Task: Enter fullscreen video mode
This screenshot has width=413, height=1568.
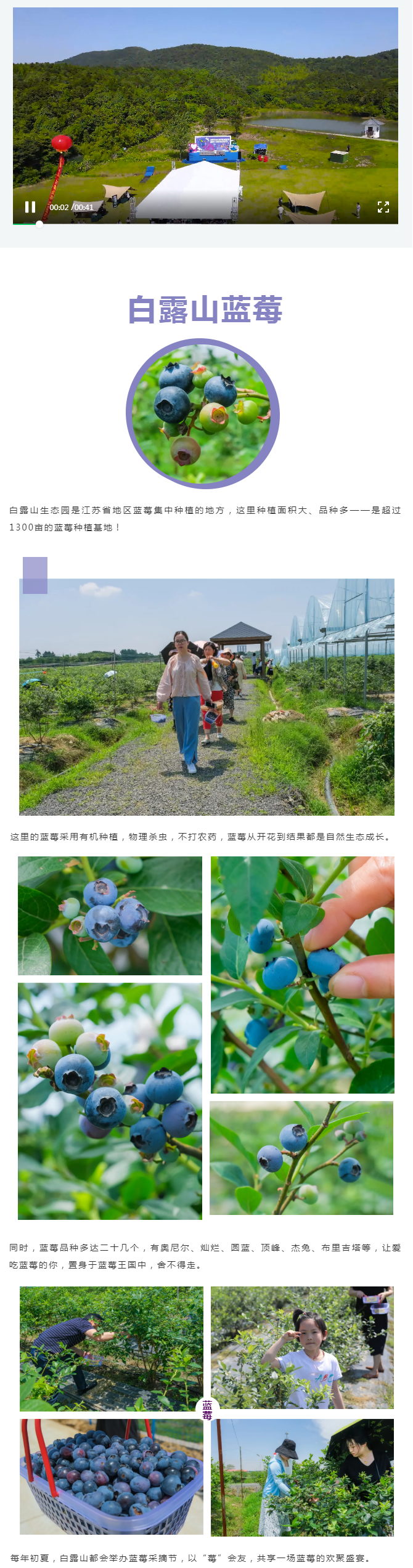Action: coord(383,207)
